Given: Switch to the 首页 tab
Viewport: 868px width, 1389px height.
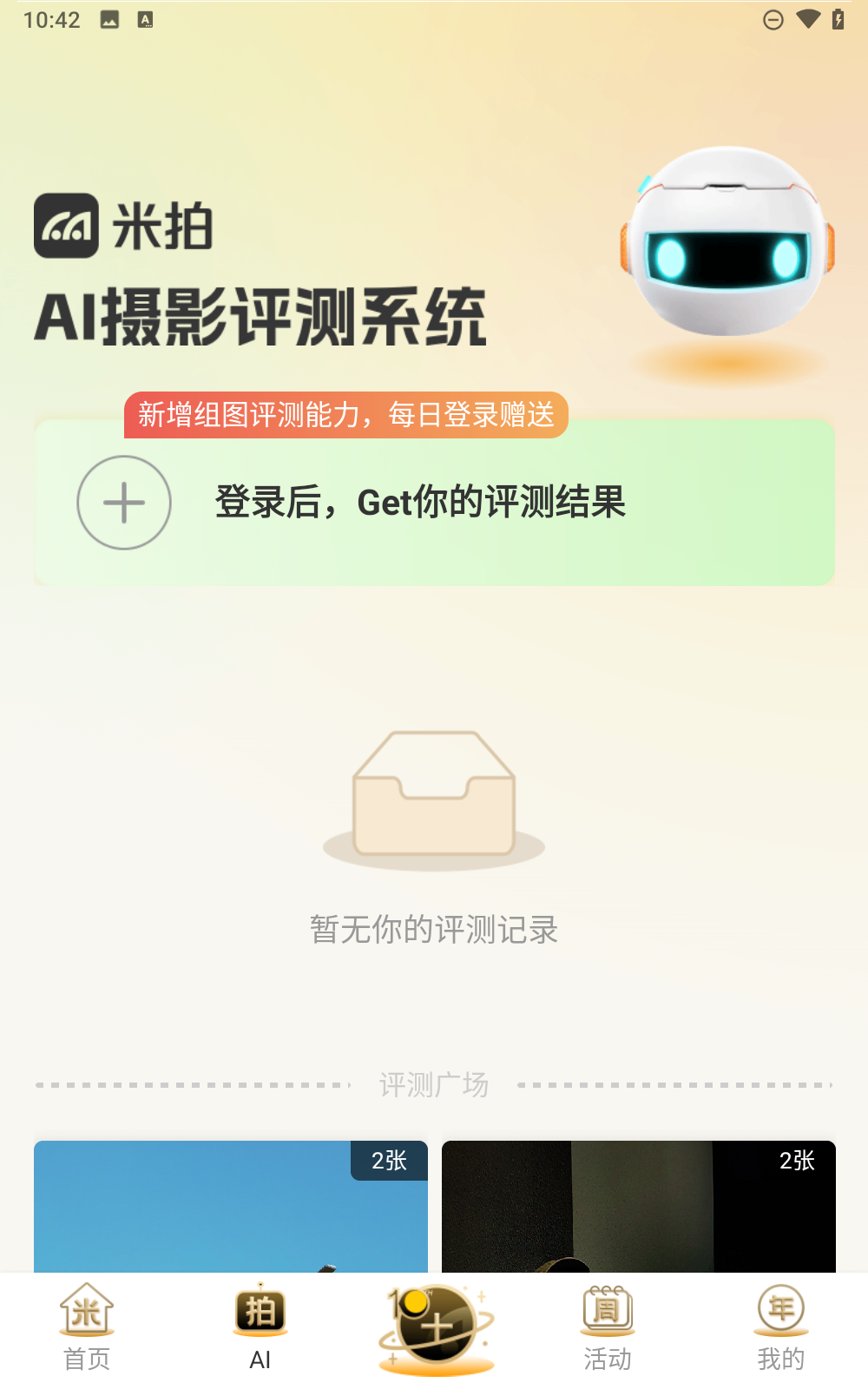Looking at the screenshot, I should (87, 1328).
